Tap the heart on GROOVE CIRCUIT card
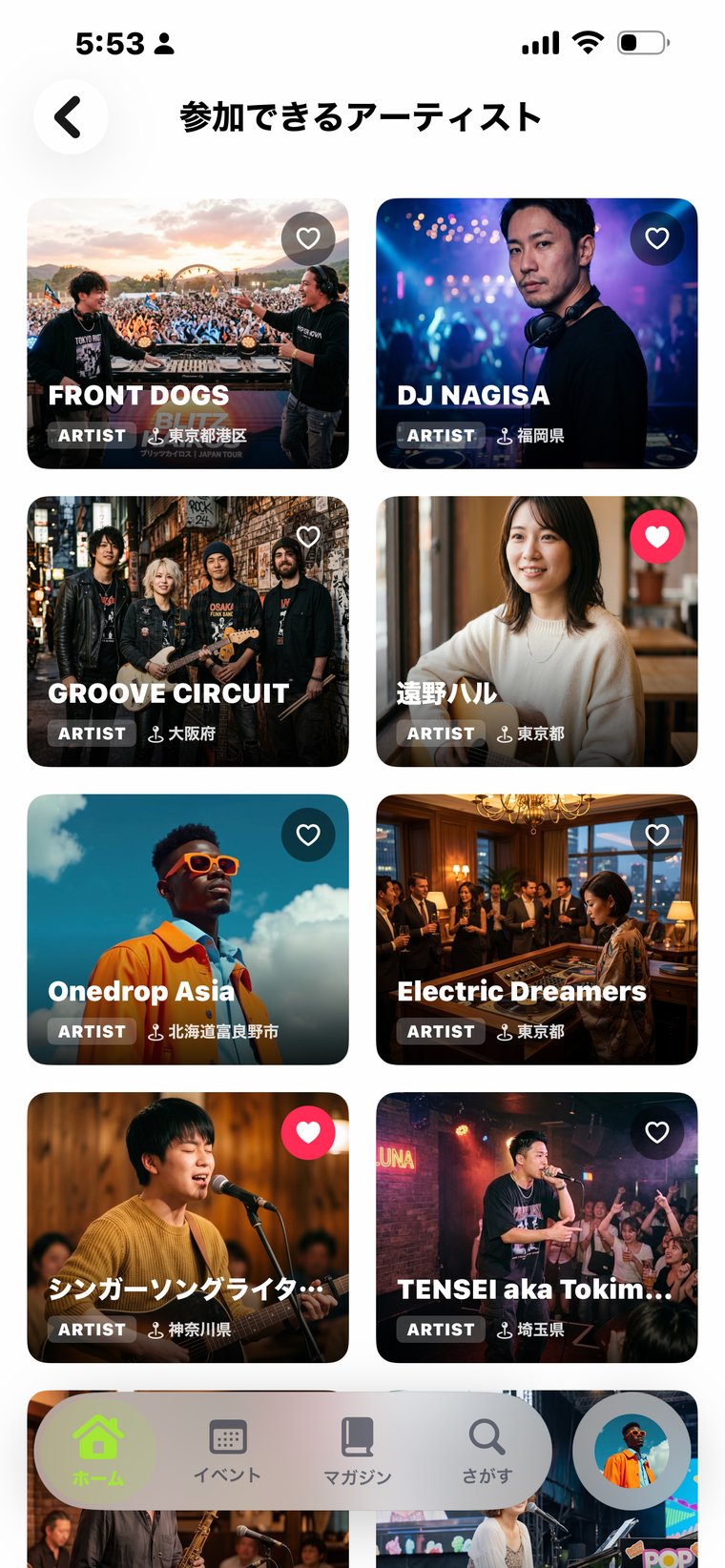This screenshot has width=725, height=1568. click(308, 536)
